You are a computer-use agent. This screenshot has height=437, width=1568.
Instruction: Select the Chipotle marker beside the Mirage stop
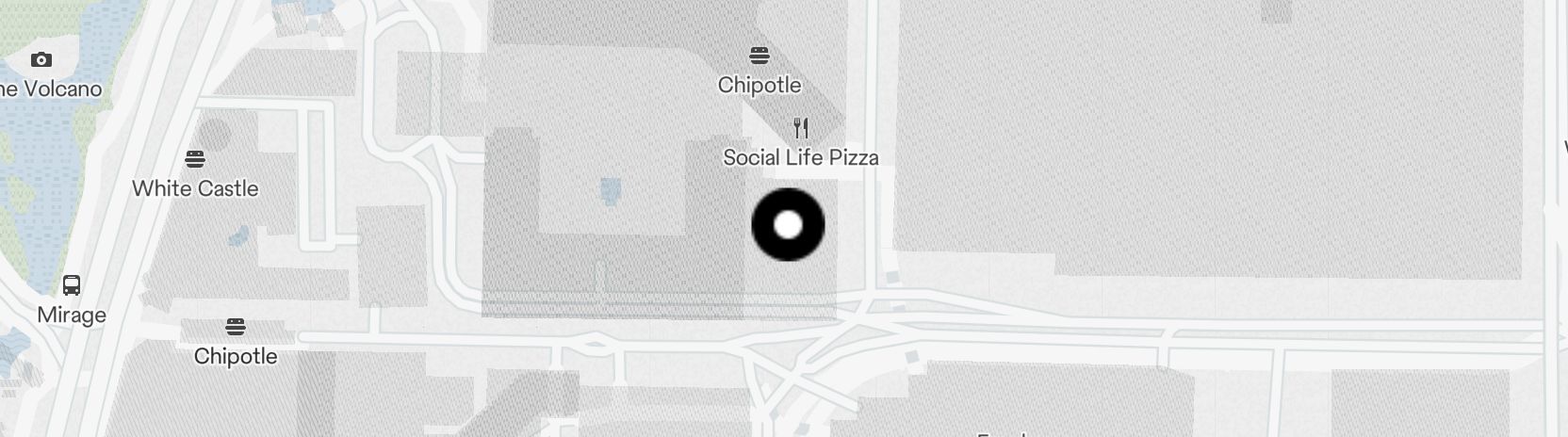point(236,327)
